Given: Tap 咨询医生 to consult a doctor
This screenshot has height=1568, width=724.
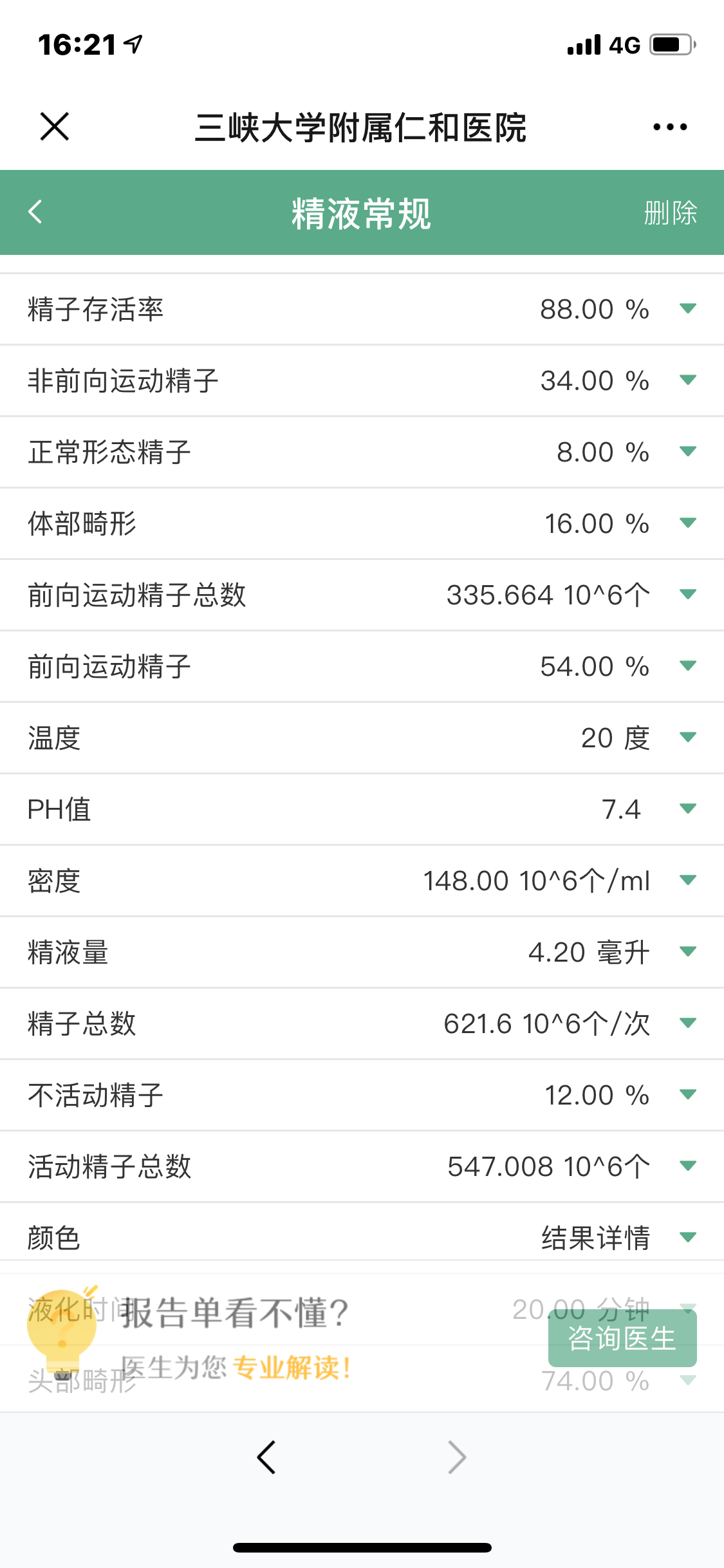Looking at the screenshot, I should (622, 1338).
